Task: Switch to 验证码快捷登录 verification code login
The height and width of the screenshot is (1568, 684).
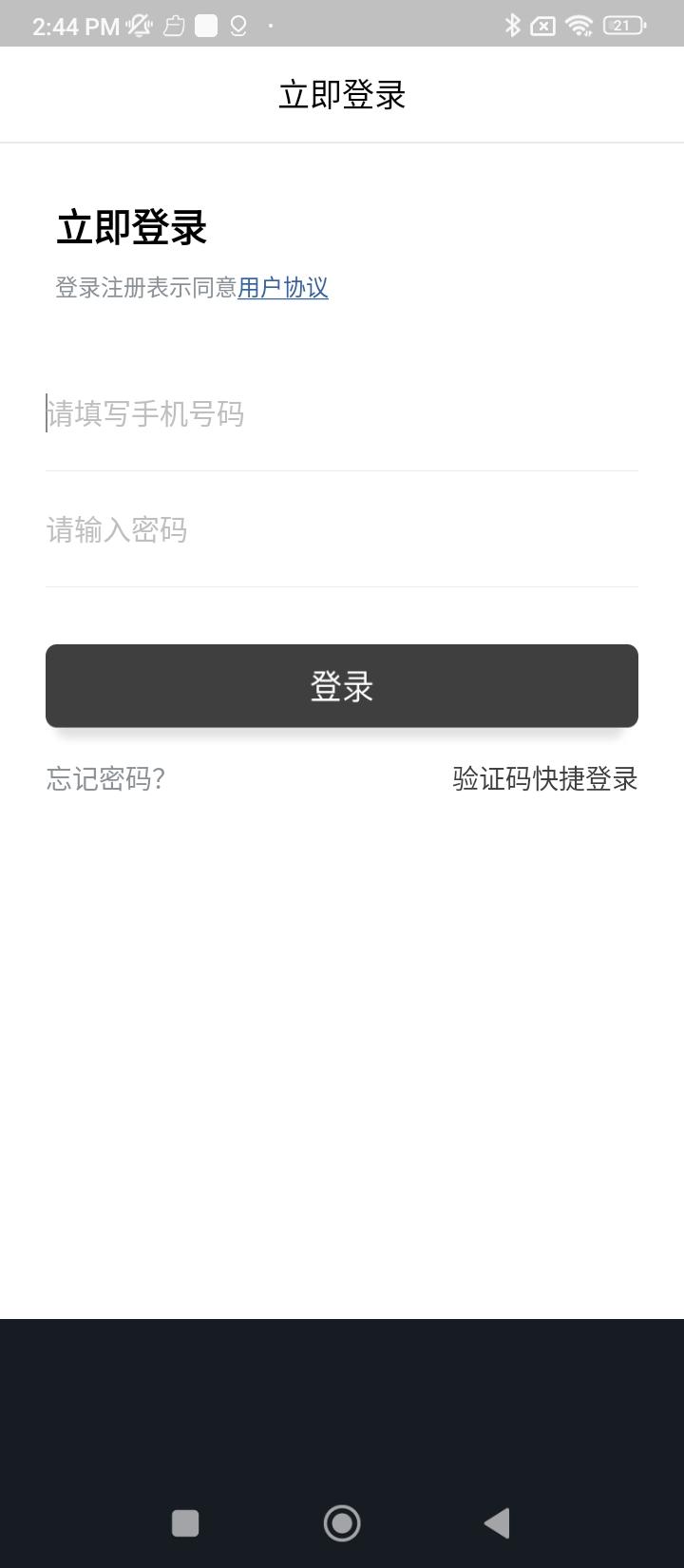Action: click(x=543, y=779)
